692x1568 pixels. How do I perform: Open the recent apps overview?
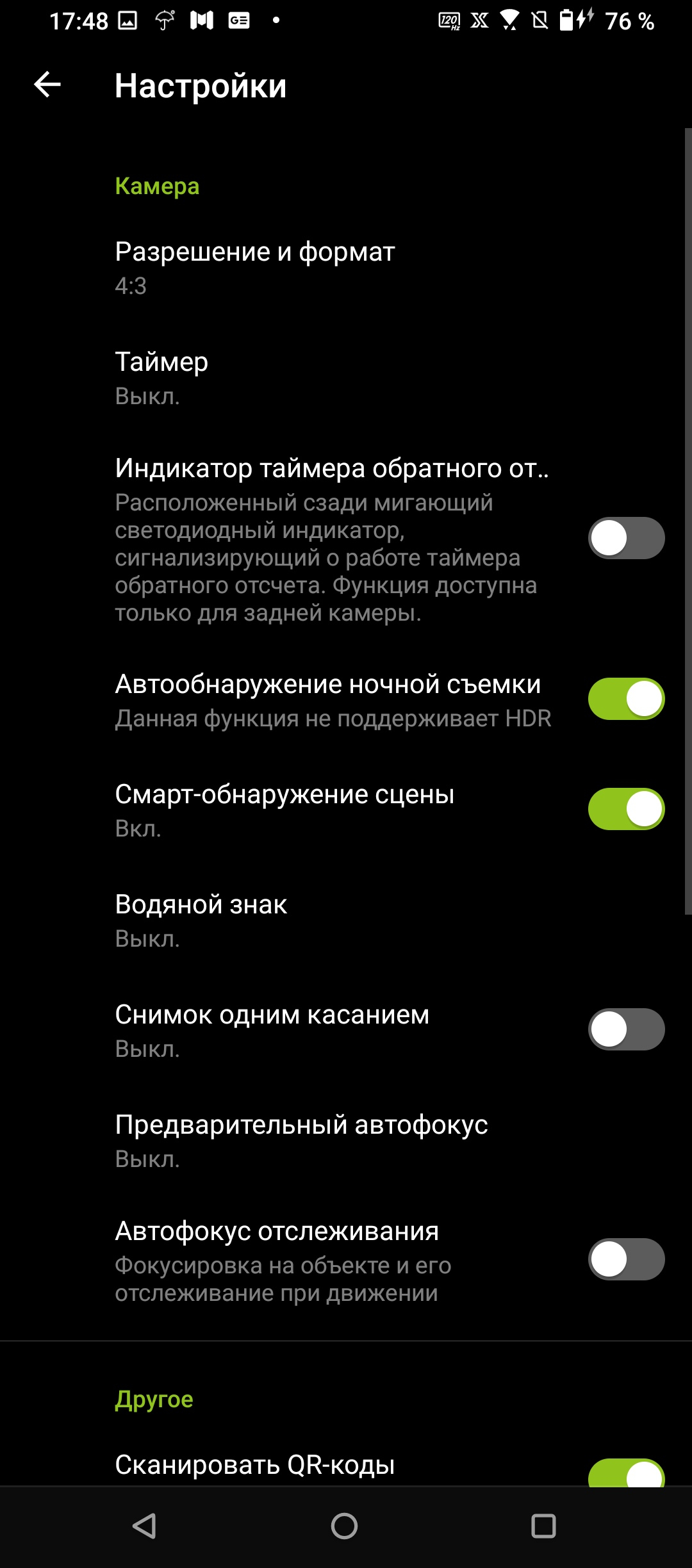tap(543, 1526)
